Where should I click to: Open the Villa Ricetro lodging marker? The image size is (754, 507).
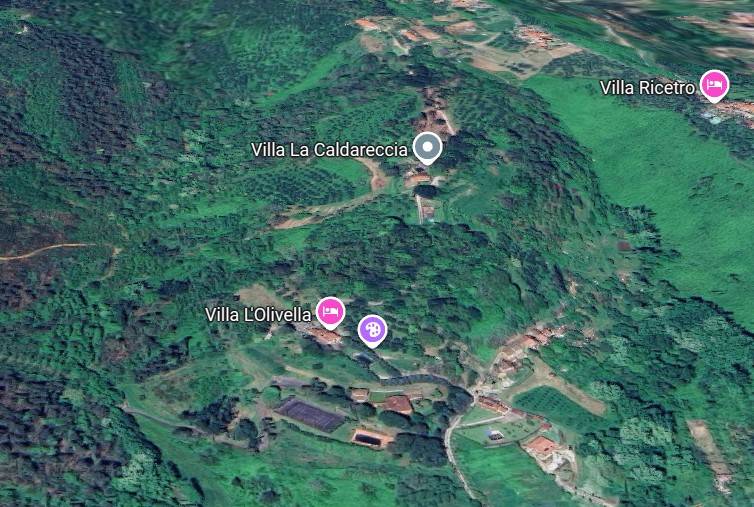click(x=713, y=86)
